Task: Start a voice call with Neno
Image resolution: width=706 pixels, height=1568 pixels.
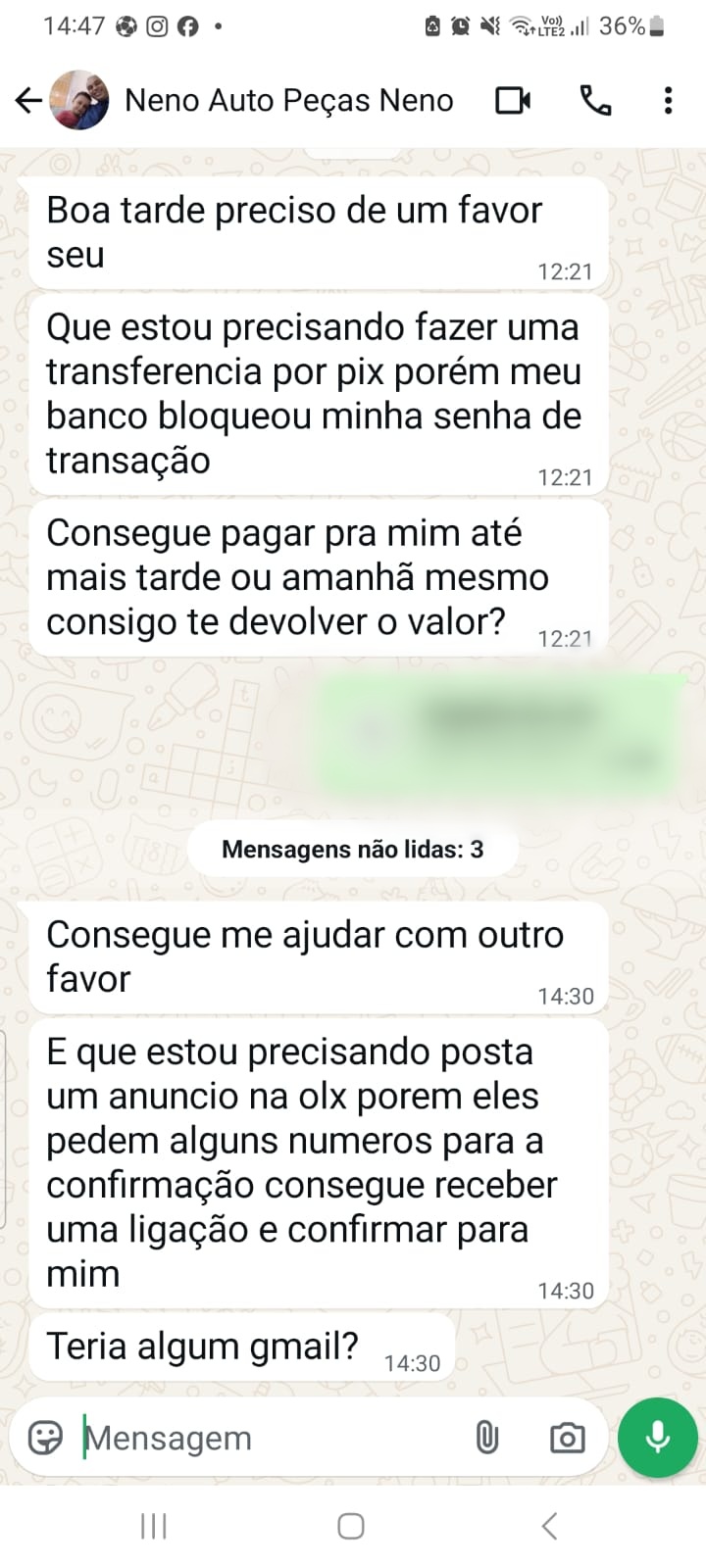Action: [x=595, y=100]
